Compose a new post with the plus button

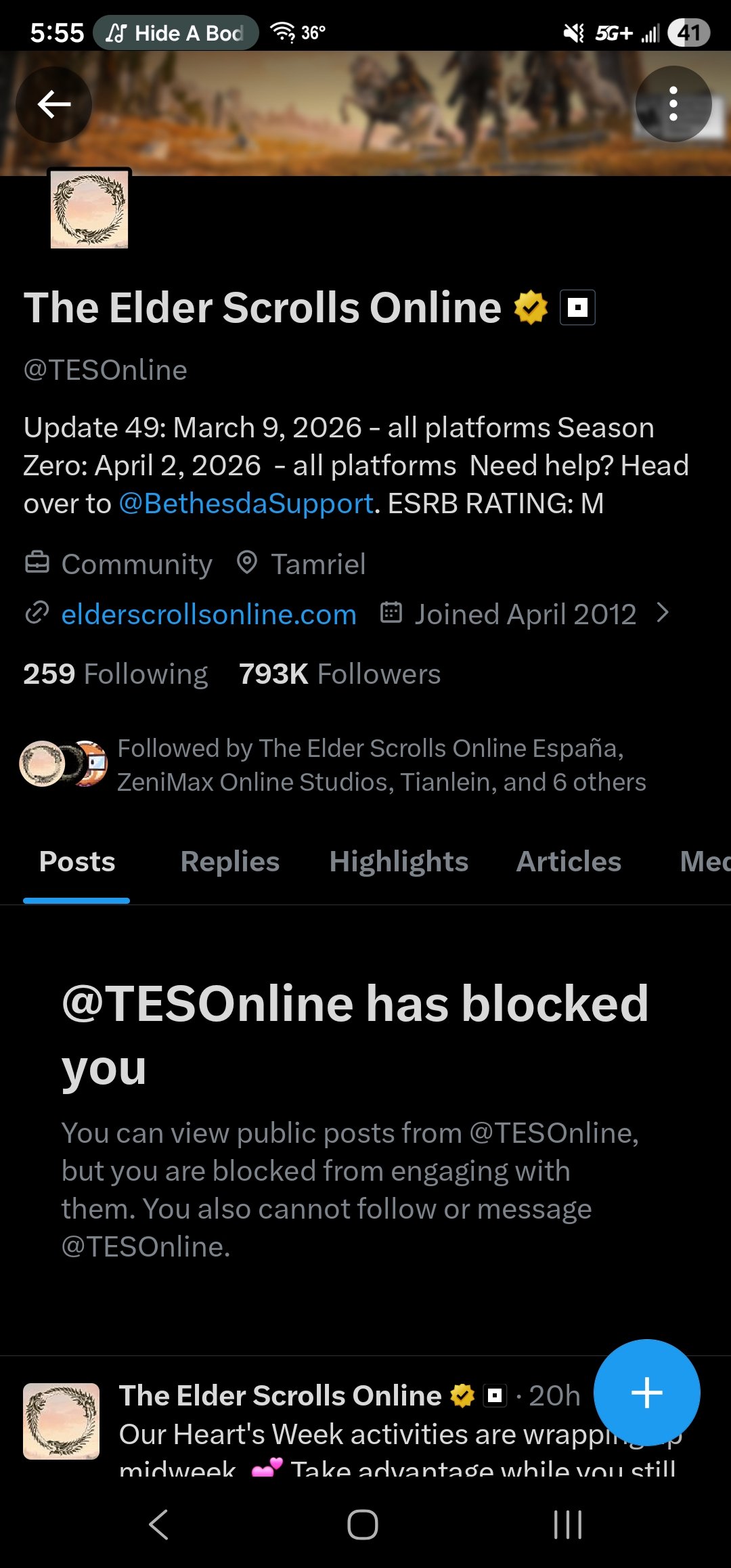click(x=647, y=1393)
